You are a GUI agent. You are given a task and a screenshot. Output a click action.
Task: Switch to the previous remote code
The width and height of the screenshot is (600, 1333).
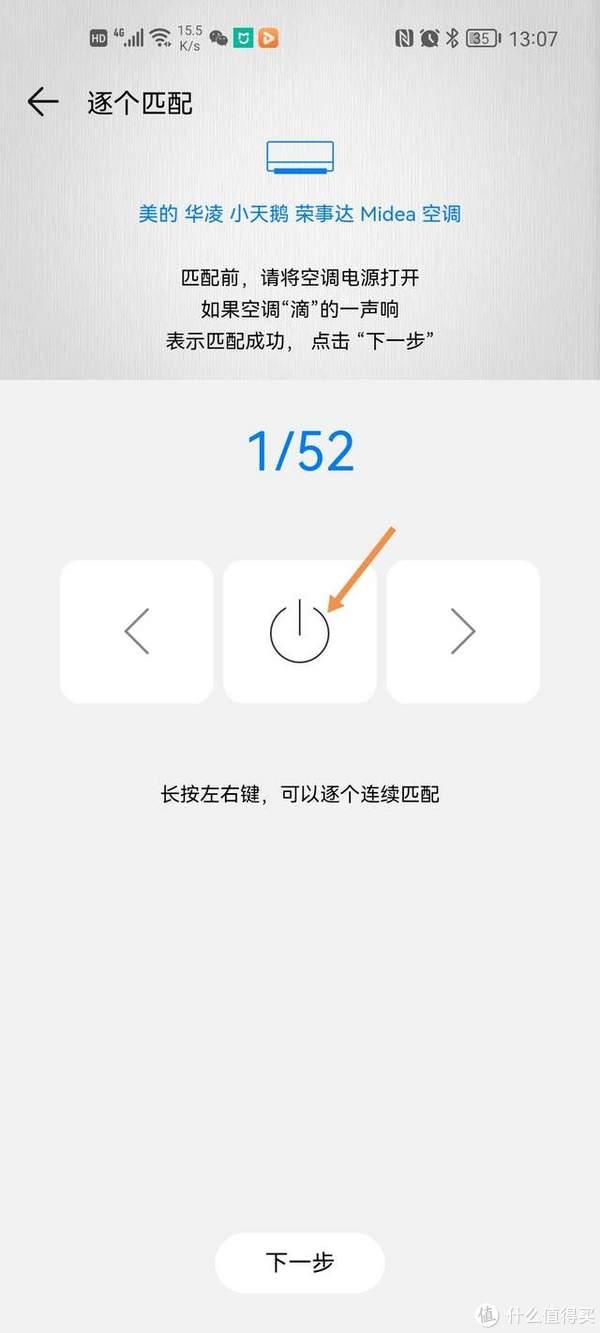136,631
